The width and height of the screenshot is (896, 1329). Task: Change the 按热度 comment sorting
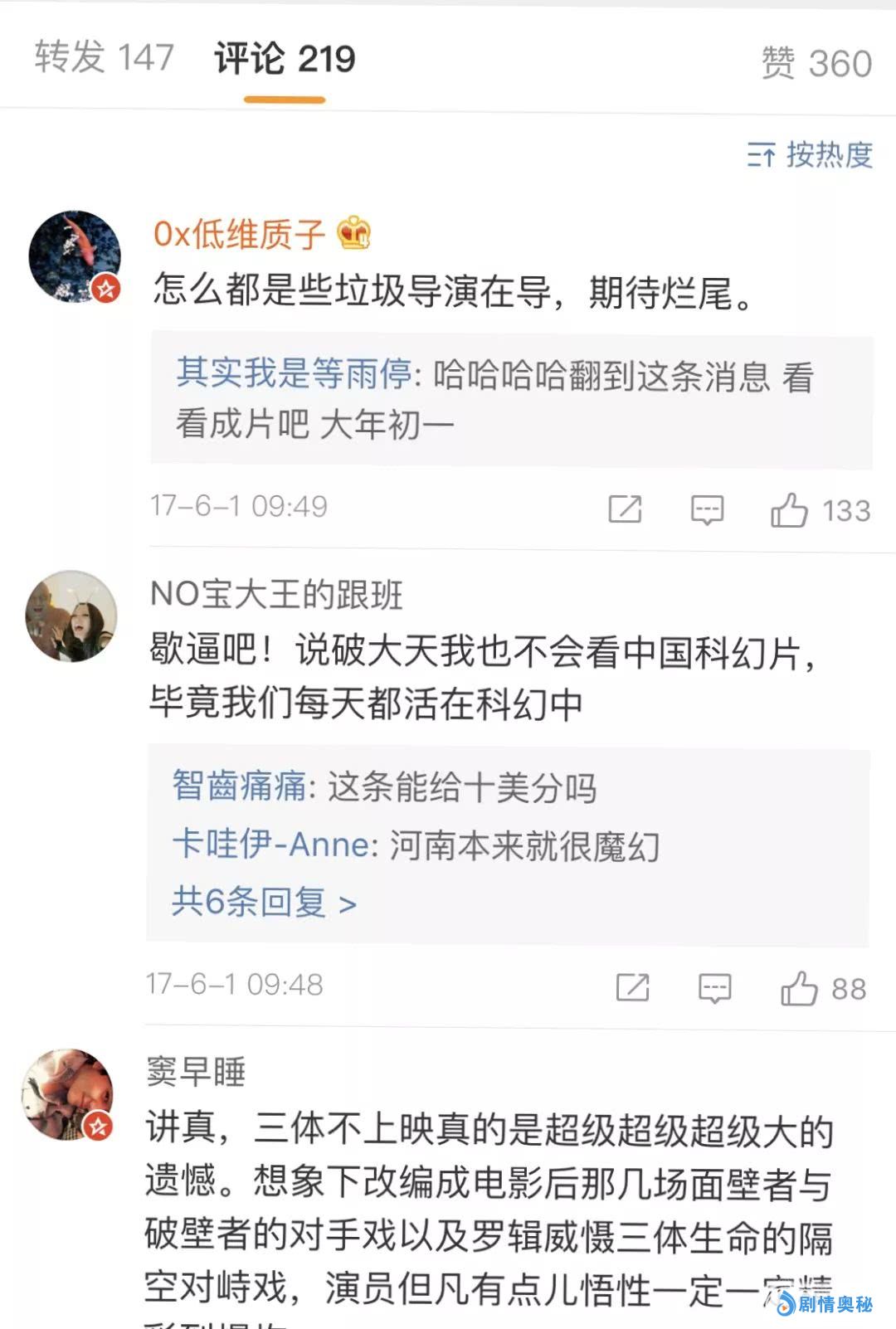pos(810,154)
